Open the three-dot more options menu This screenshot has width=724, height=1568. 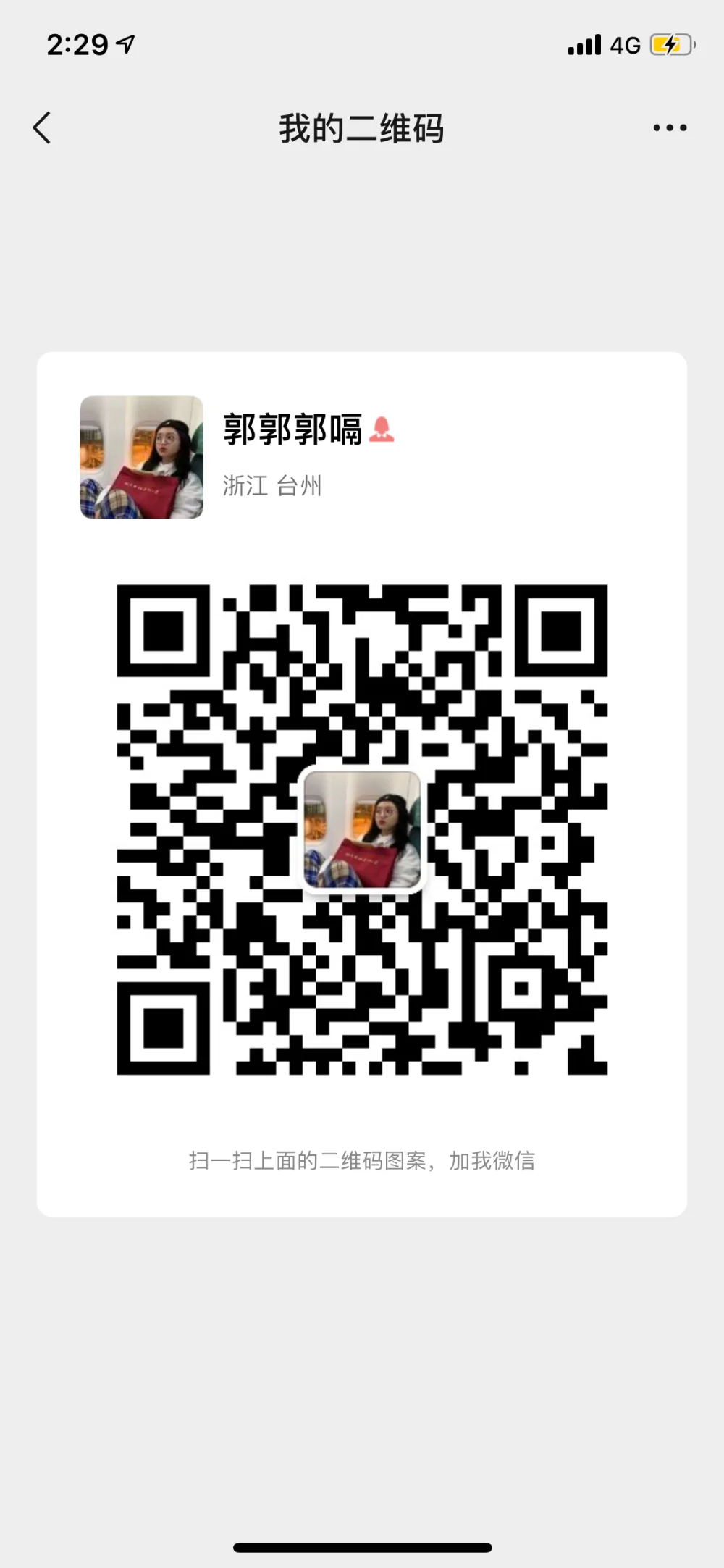[x=670, y=128]
